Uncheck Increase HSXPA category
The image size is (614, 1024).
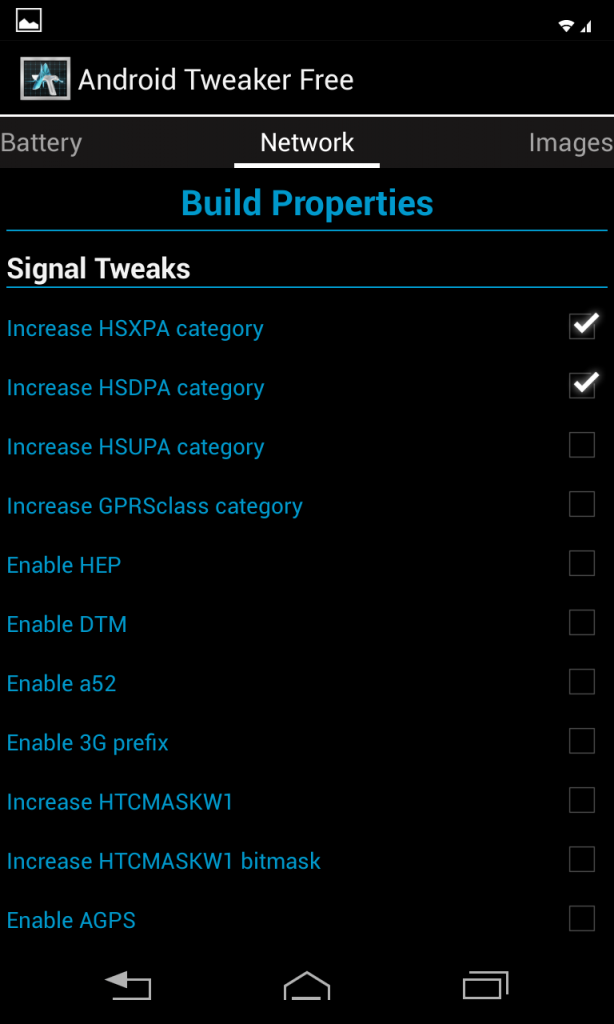click(x=582, y=327)
